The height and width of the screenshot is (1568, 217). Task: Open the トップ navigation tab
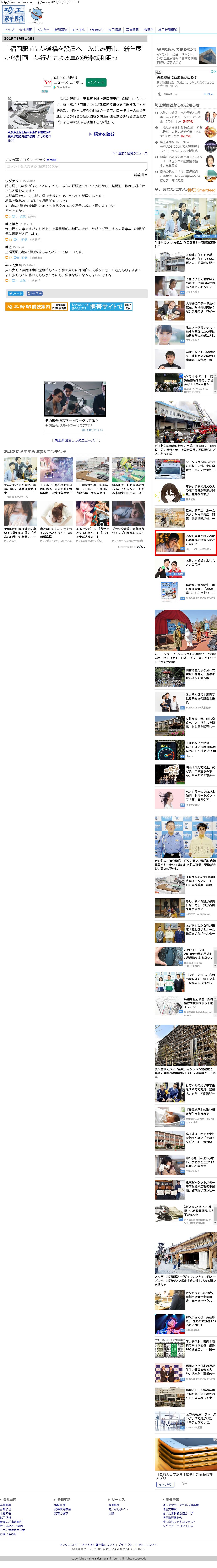coord(9,29)
